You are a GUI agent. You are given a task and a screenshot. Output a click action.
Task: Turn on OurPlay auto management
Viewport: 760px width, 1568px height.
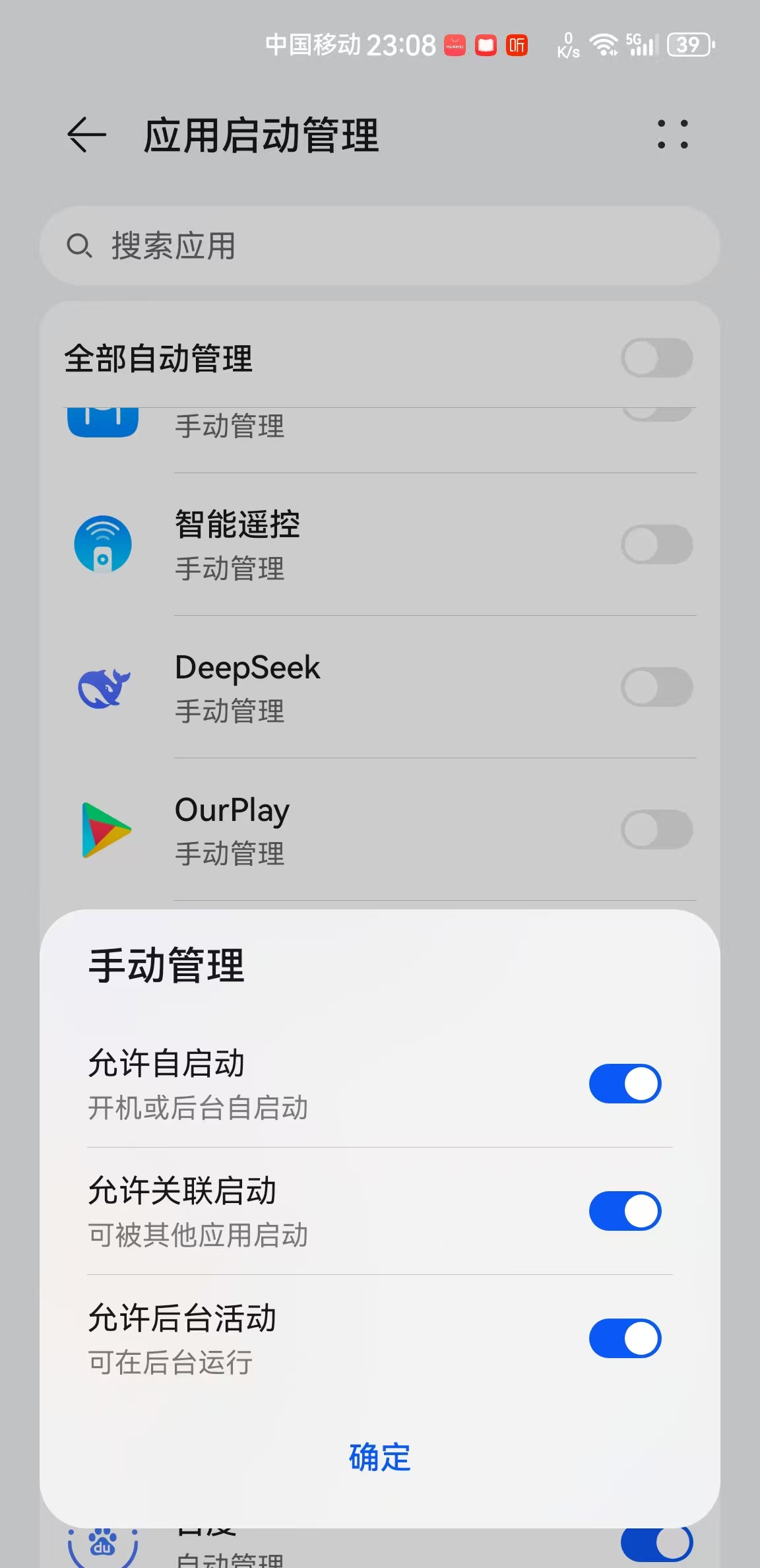pyautogui.click(x=656, y=830)
